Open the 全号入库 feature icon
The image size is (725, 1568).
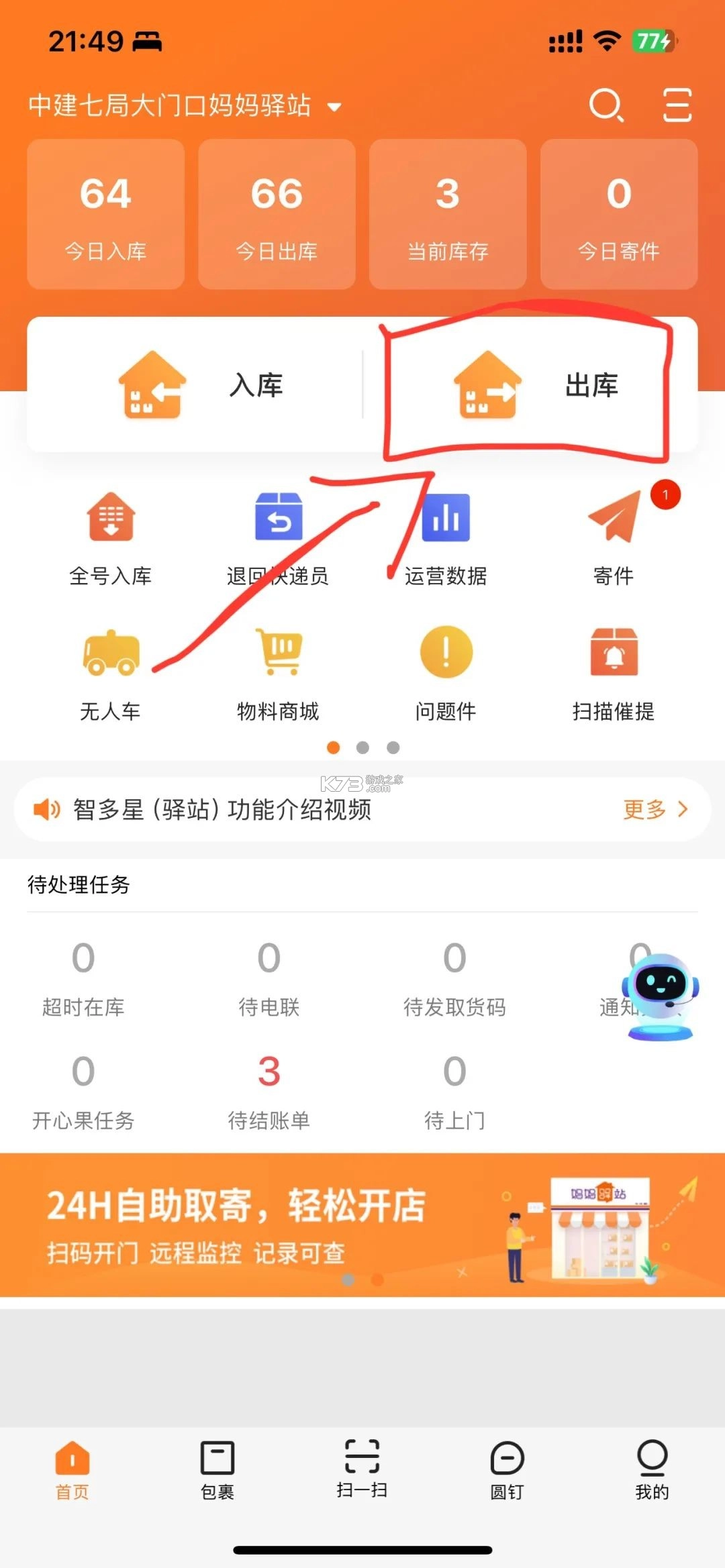110,537
